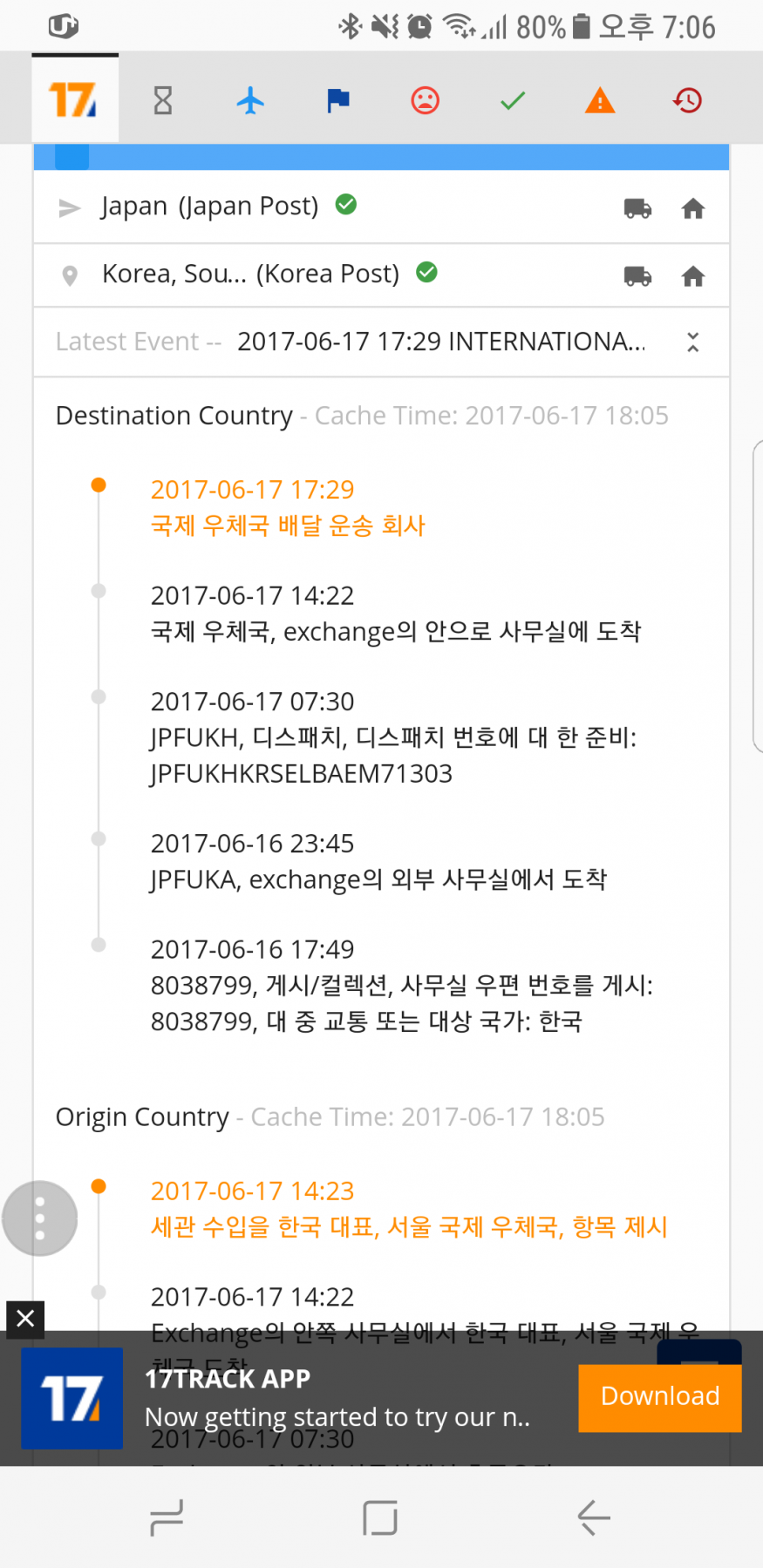Open the Korea Post carrier row
This screenshot has width=763, height=1568.
pyautogui.click(x=250, y=275)
